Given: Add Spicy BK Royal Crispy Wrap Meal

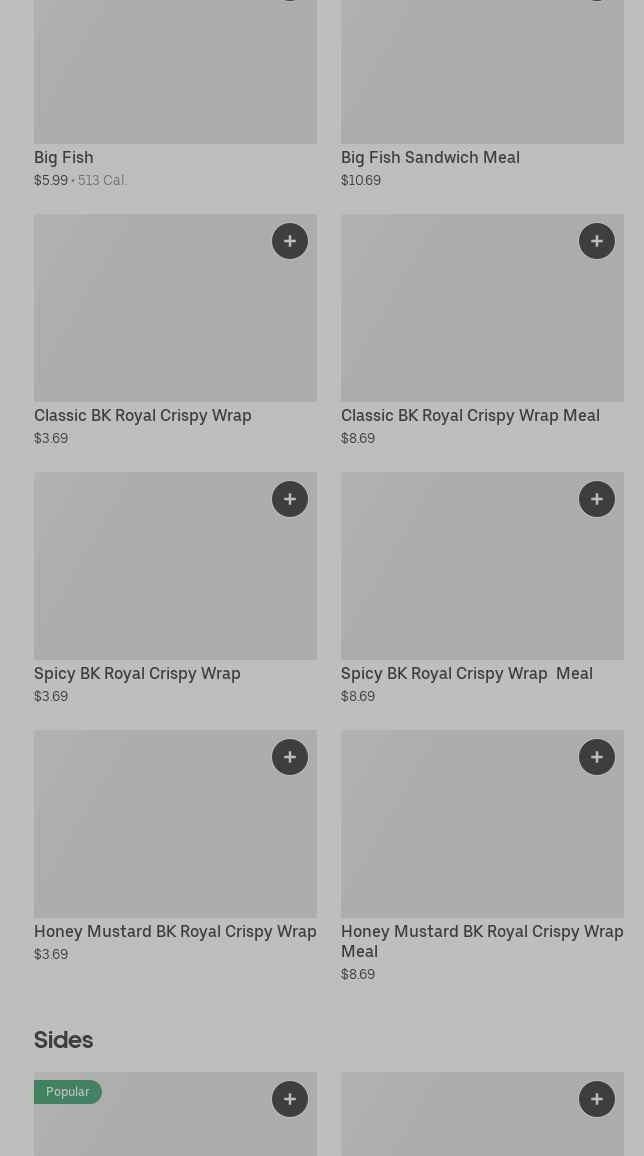Looking at the screenshot, I should click(597, 499).
